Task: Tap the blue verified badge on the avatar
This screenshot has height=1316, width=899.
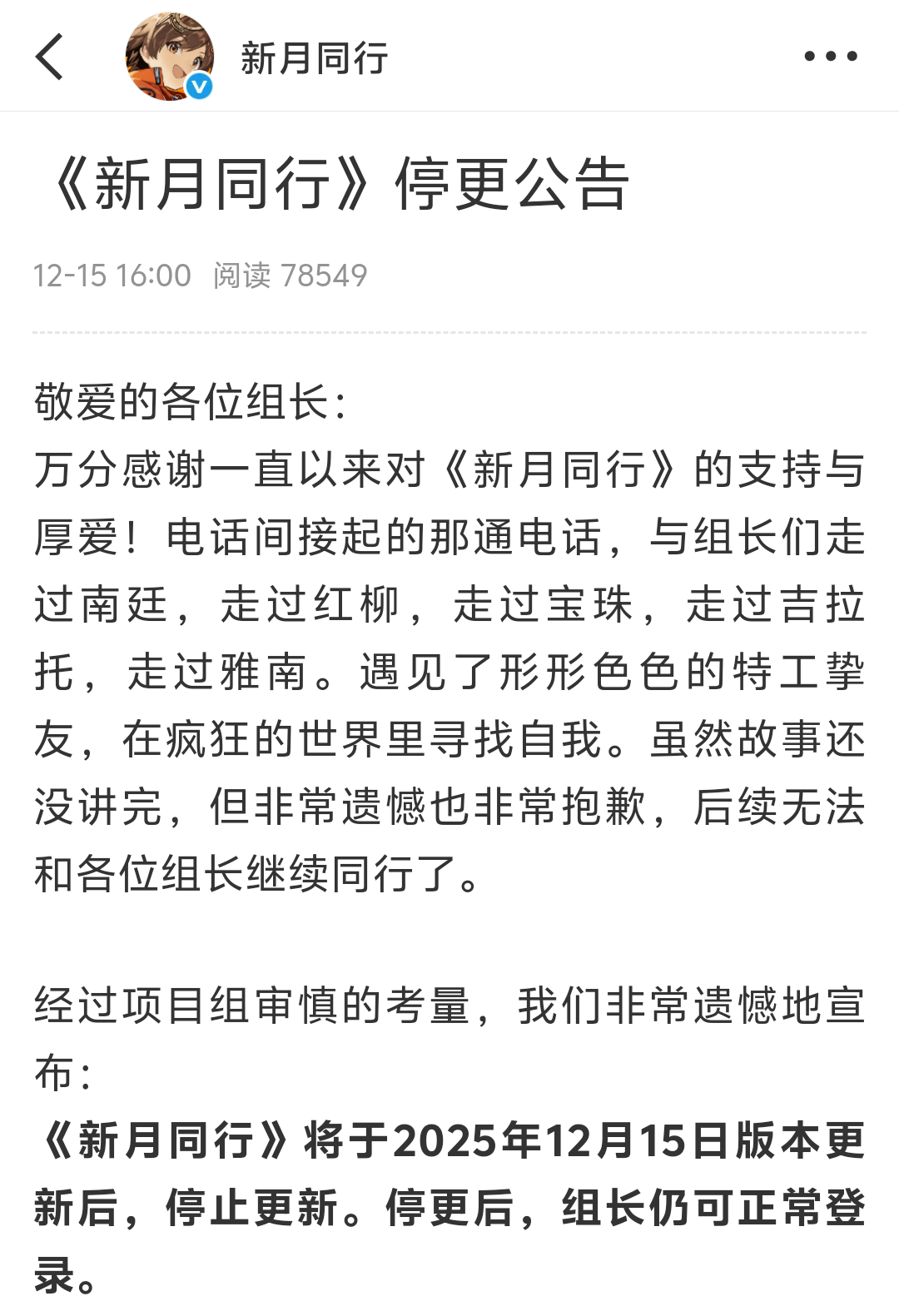Action: point(196,86)
